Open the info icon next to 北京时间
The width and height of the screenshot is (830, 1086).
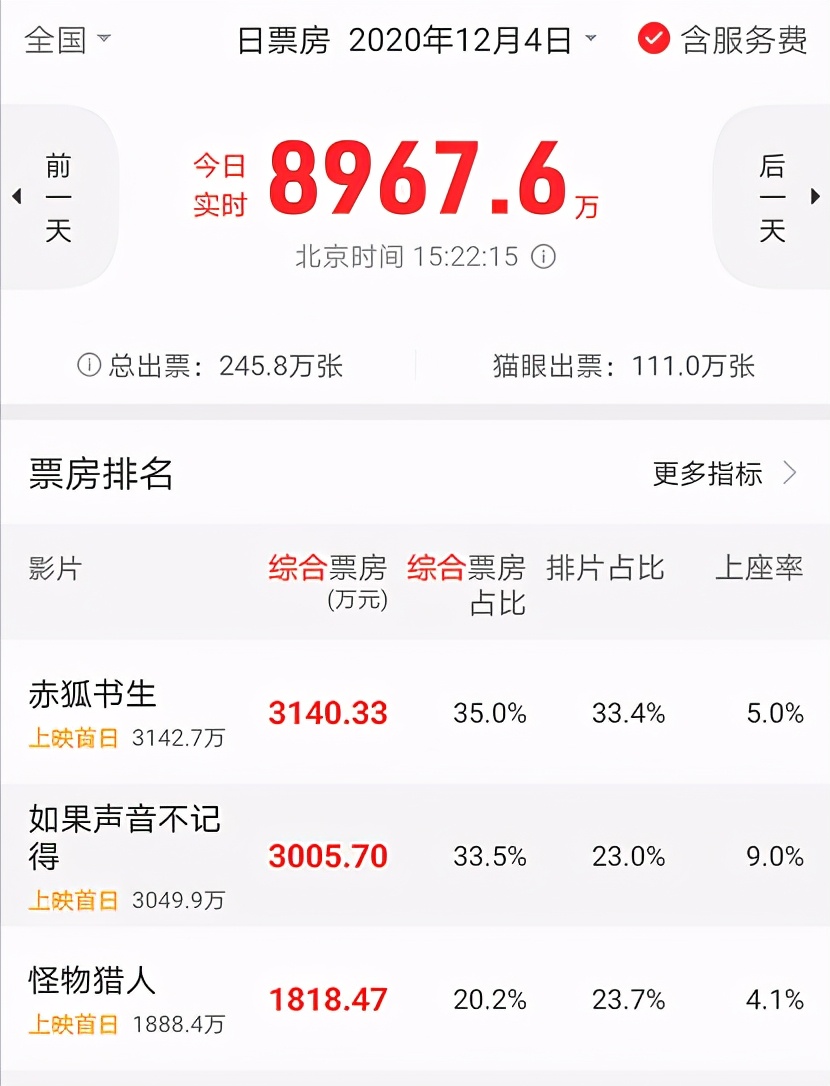(x=542, y=257)
